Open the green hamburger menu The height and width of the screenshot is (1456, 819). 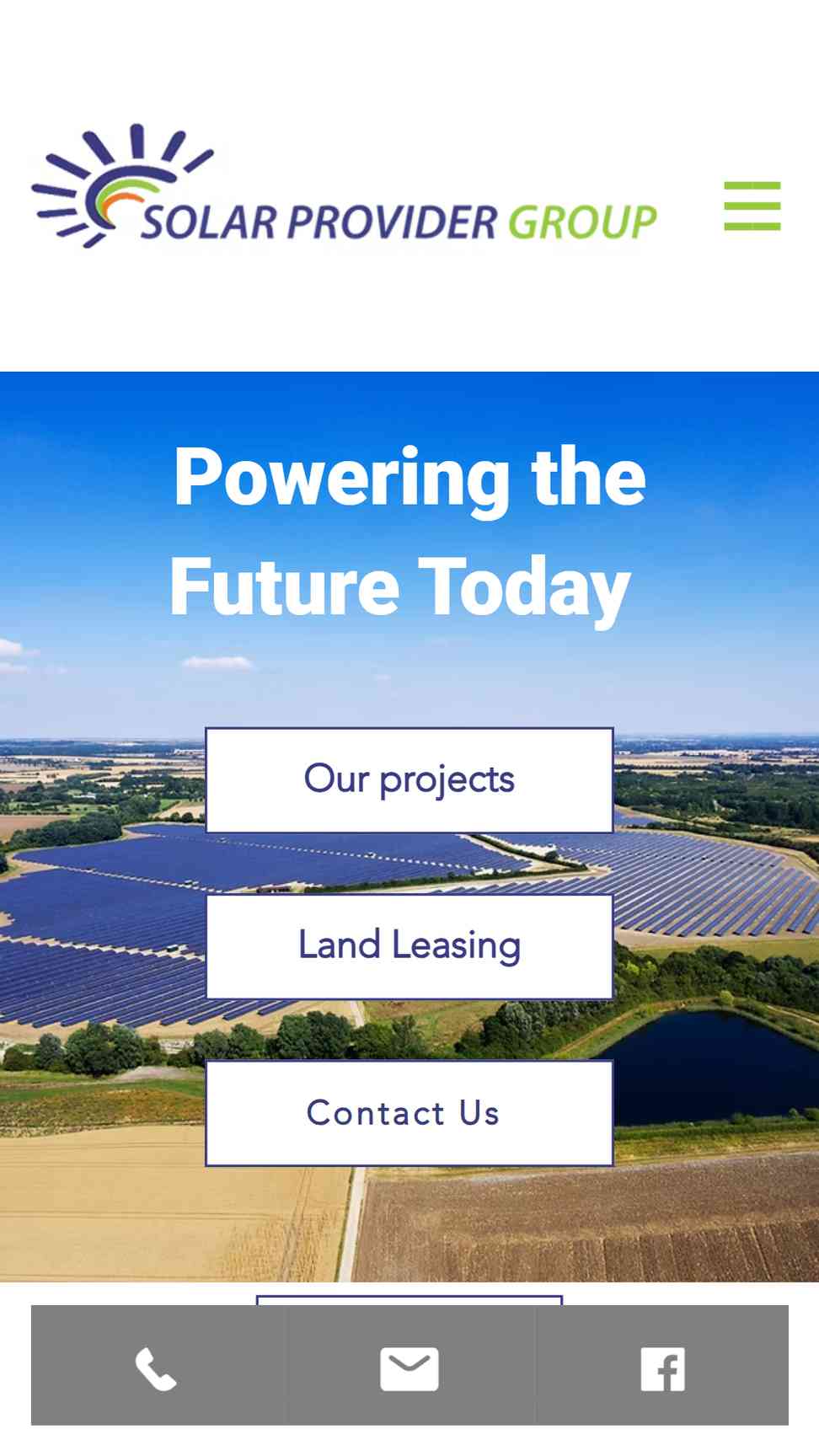click(752, 206)
